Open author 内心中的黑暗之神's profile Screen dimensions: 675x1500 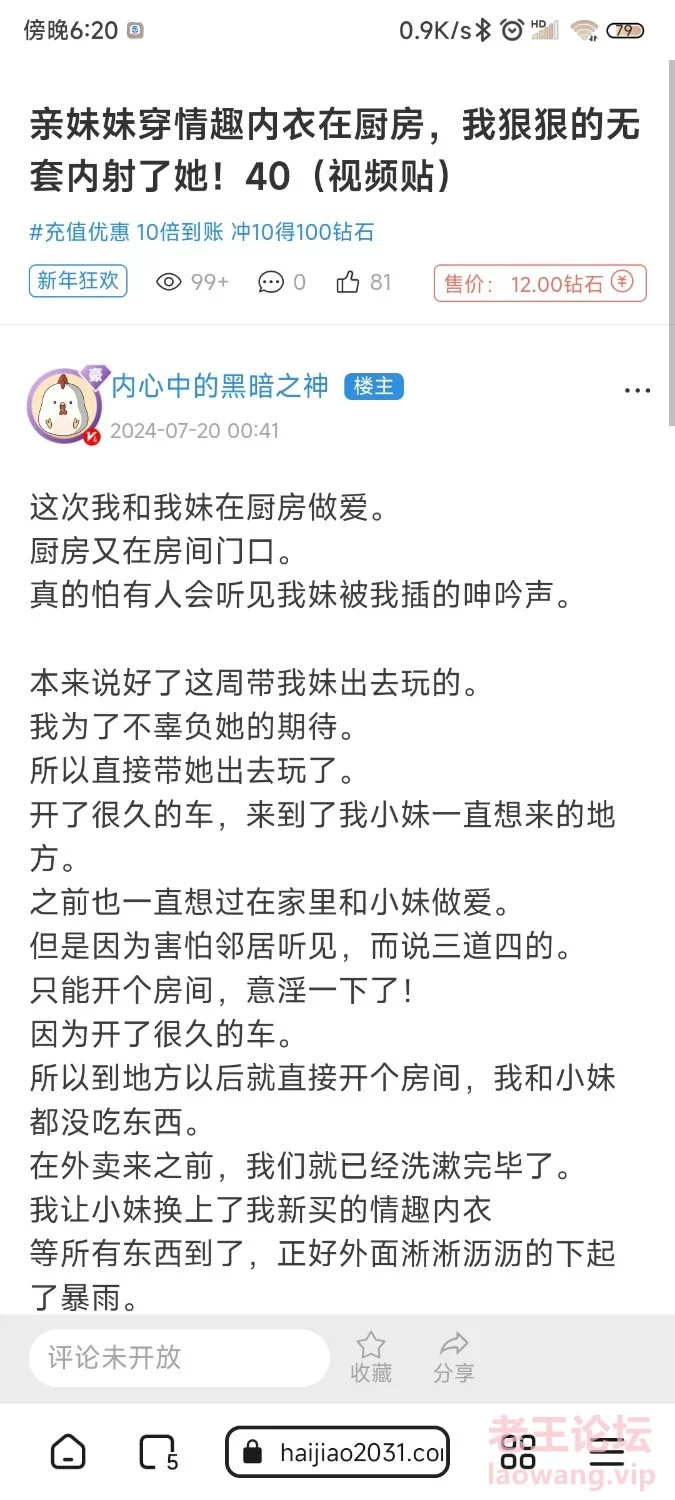pos(220,387)
